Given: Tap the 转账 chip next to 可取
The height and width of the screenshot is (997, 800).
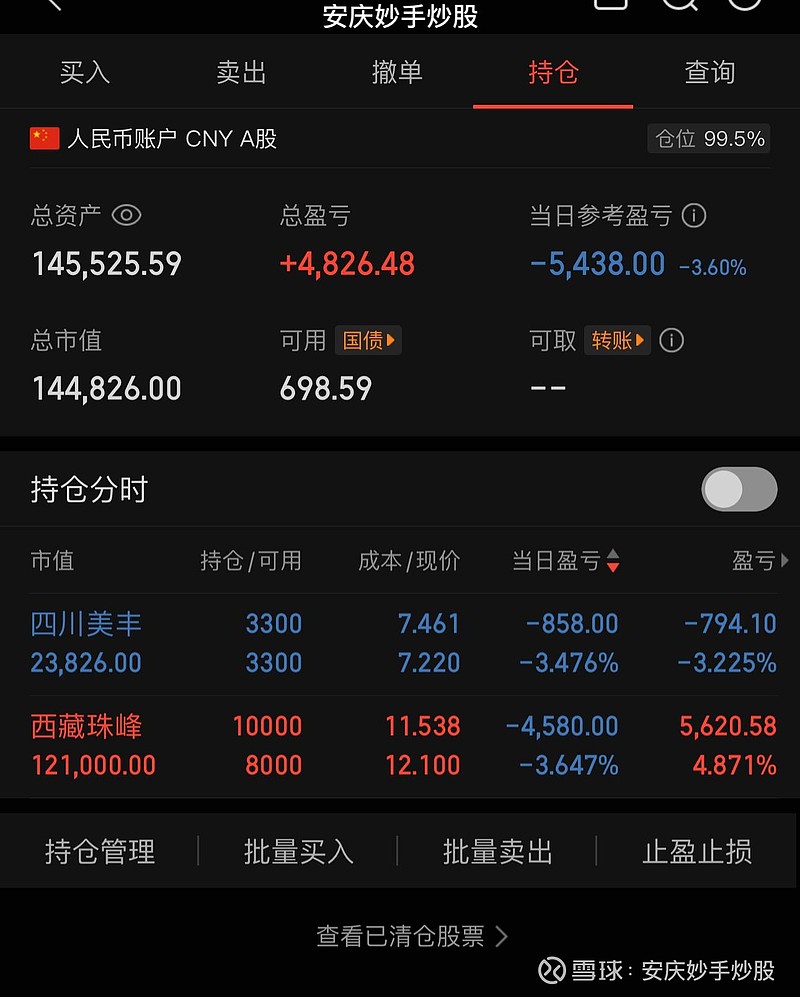Looking at the screenshot, I should click(x=617, y=340).
